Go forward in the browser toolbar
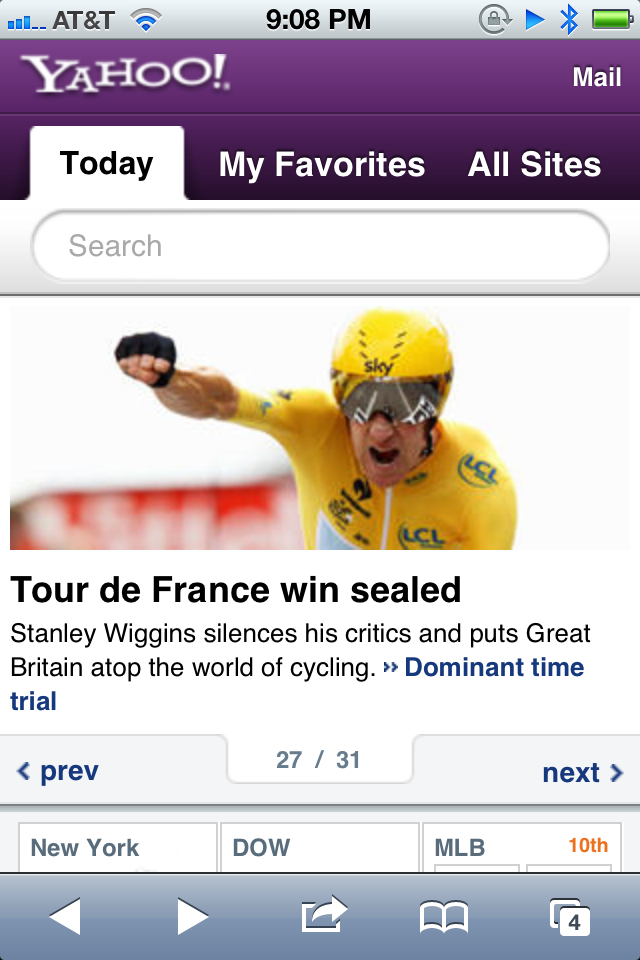Viewport: 640px width, 960px height. pyautogui.click(x=192, y=916)
